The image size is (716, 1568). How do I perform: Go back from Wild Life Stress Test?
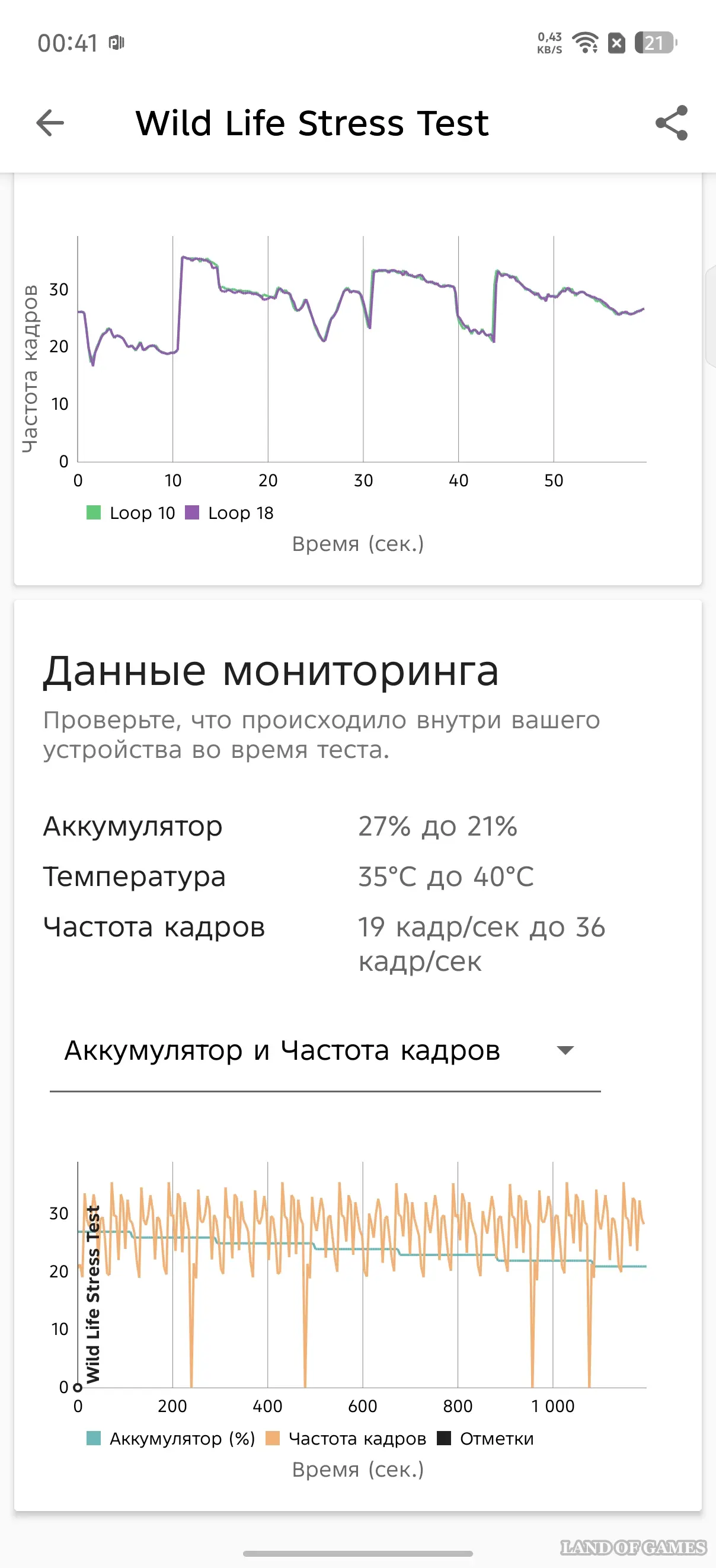coord(50,123)
